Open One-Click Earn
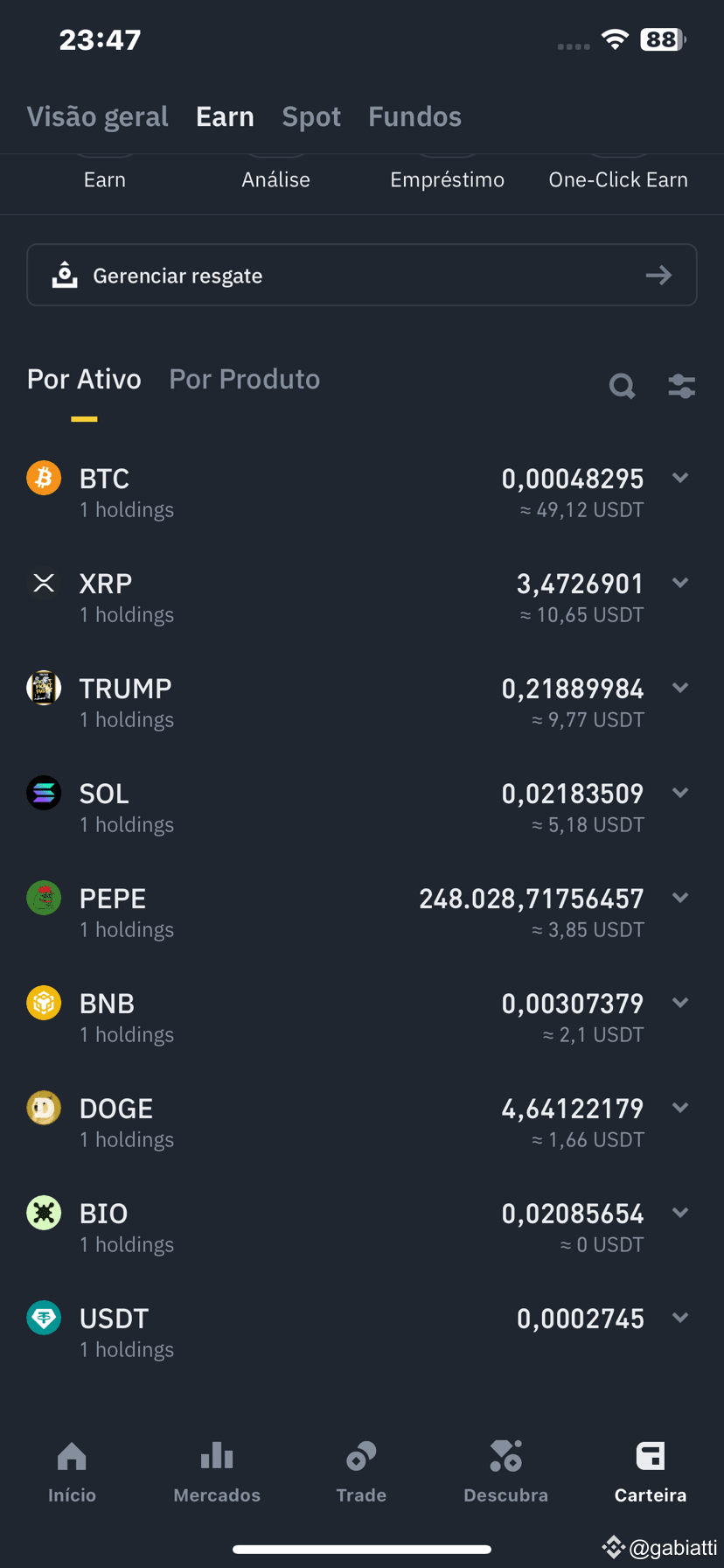Viewport: 724px width, 1568px height. coord(618,179)
